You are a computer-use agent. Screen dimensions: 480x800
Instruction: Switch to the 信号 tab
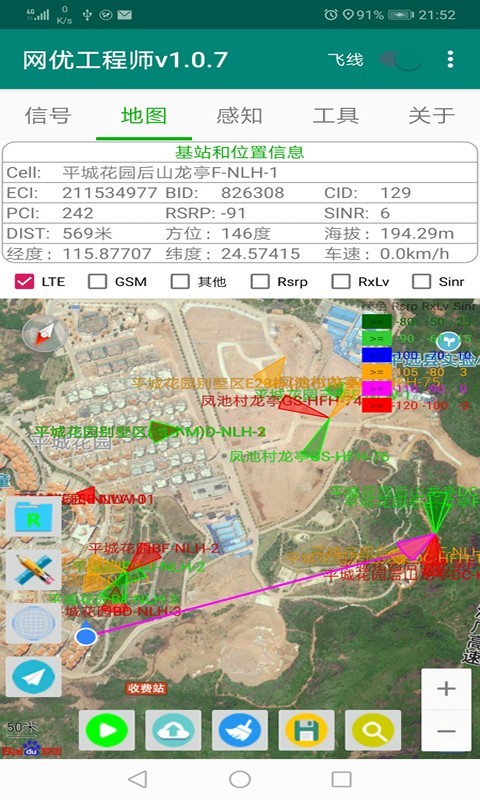point(48,115)
